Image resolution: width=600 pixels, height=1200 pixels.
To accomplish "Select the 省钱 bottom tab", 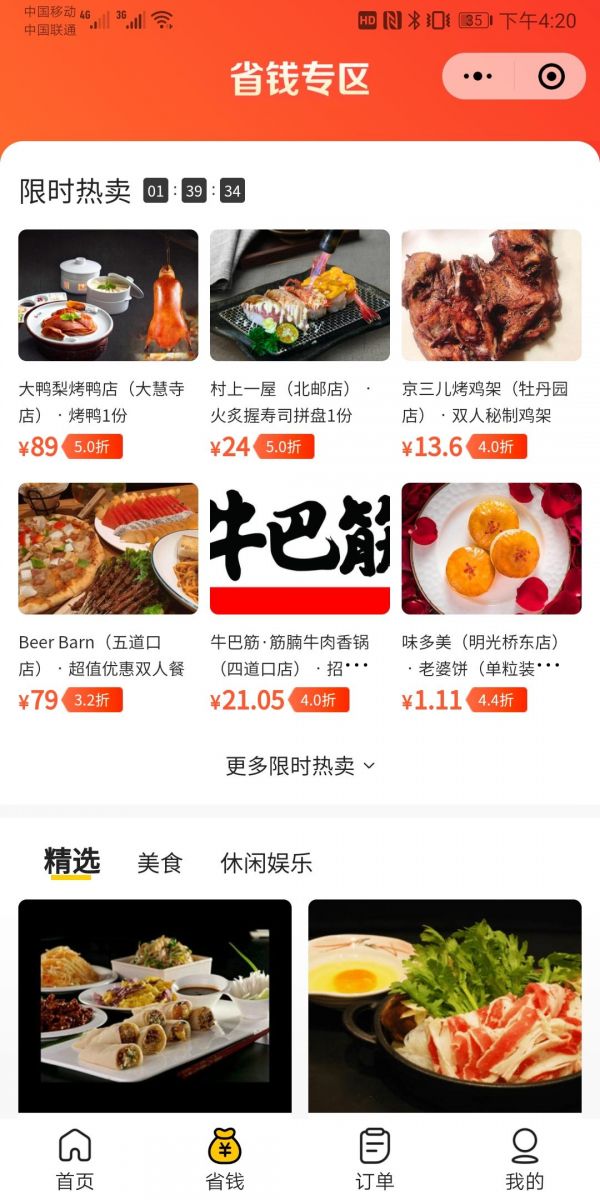I will click(225, 1160).
